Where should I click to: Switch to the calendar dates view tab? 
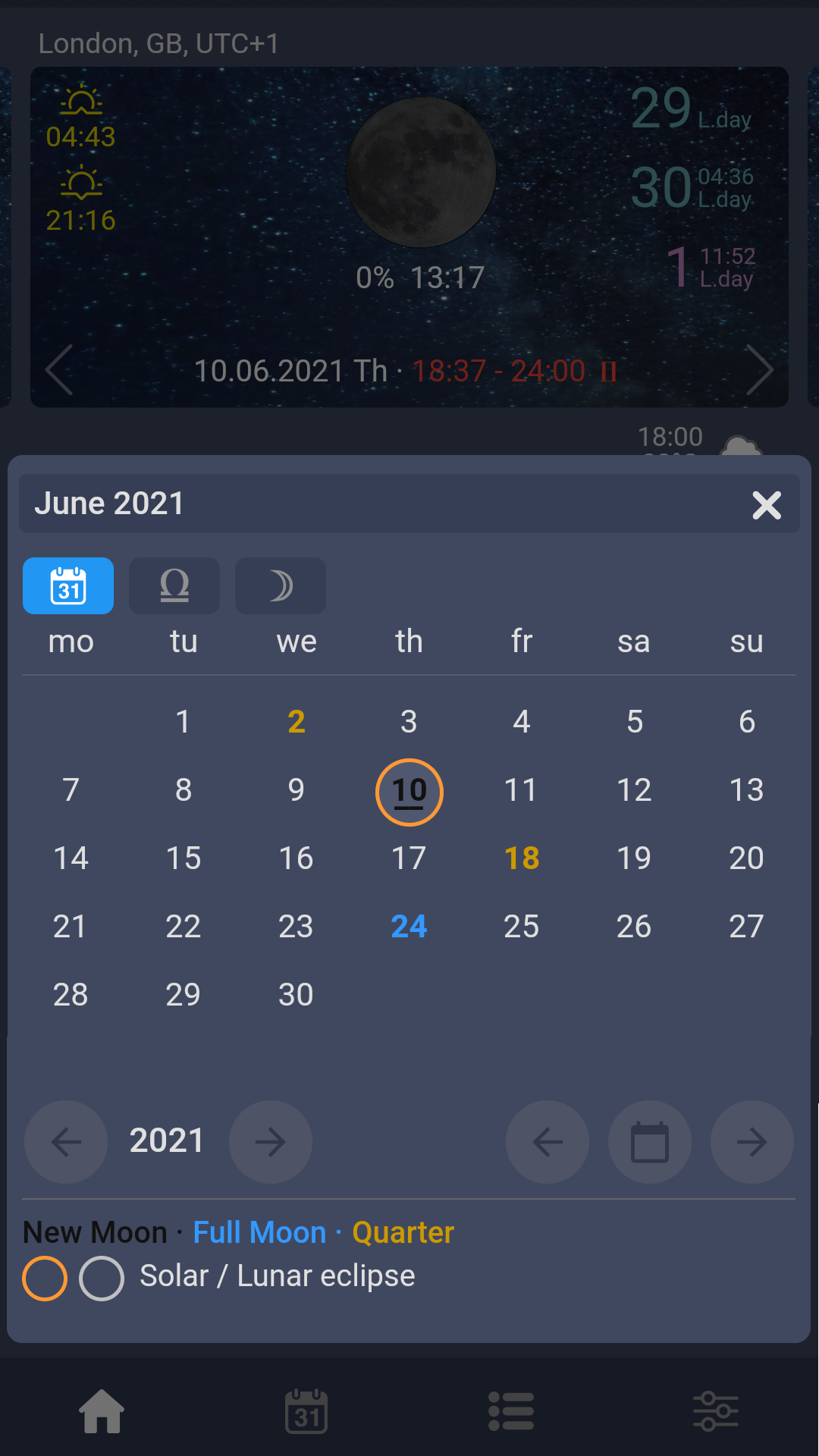point(68,585)
